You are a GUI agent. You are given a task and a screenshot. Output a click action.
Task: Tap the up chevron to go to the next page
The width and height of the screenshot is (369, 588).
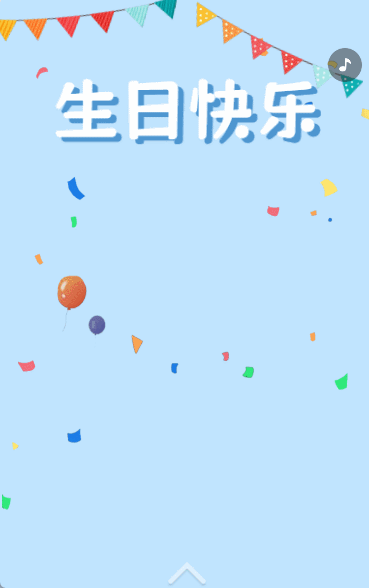[x=187, y=573]
